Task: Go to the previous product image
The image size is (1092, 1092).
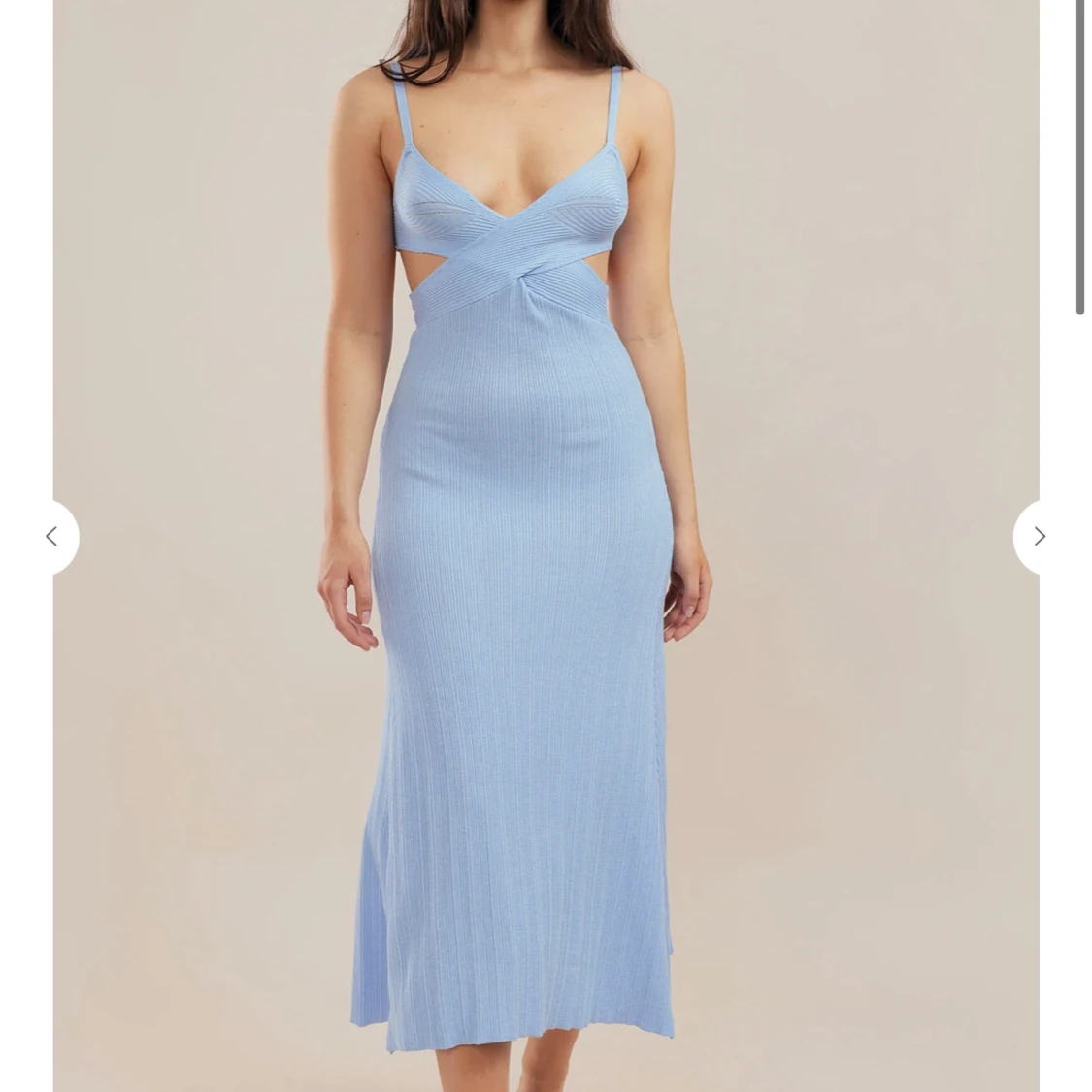Action: click(51, 537)
